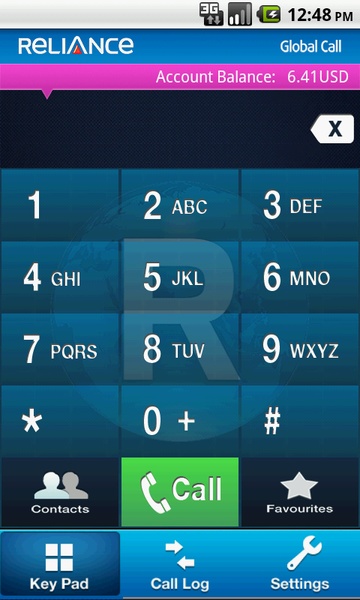Dial the 0 + key
This screenshot has width=360, height=600.
pos(180,421)
